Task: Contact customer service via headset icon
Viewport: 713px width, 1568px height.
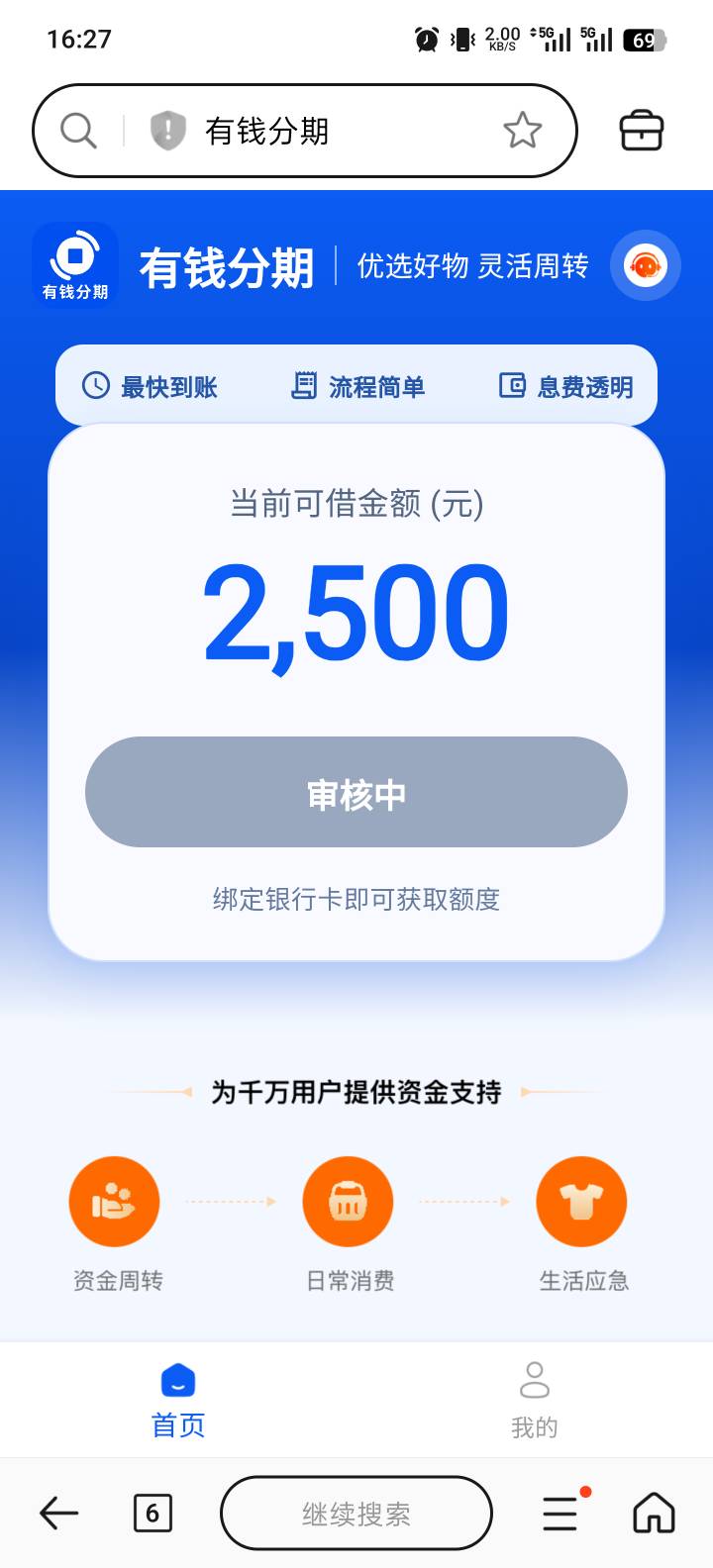Action: coord(646,265)
